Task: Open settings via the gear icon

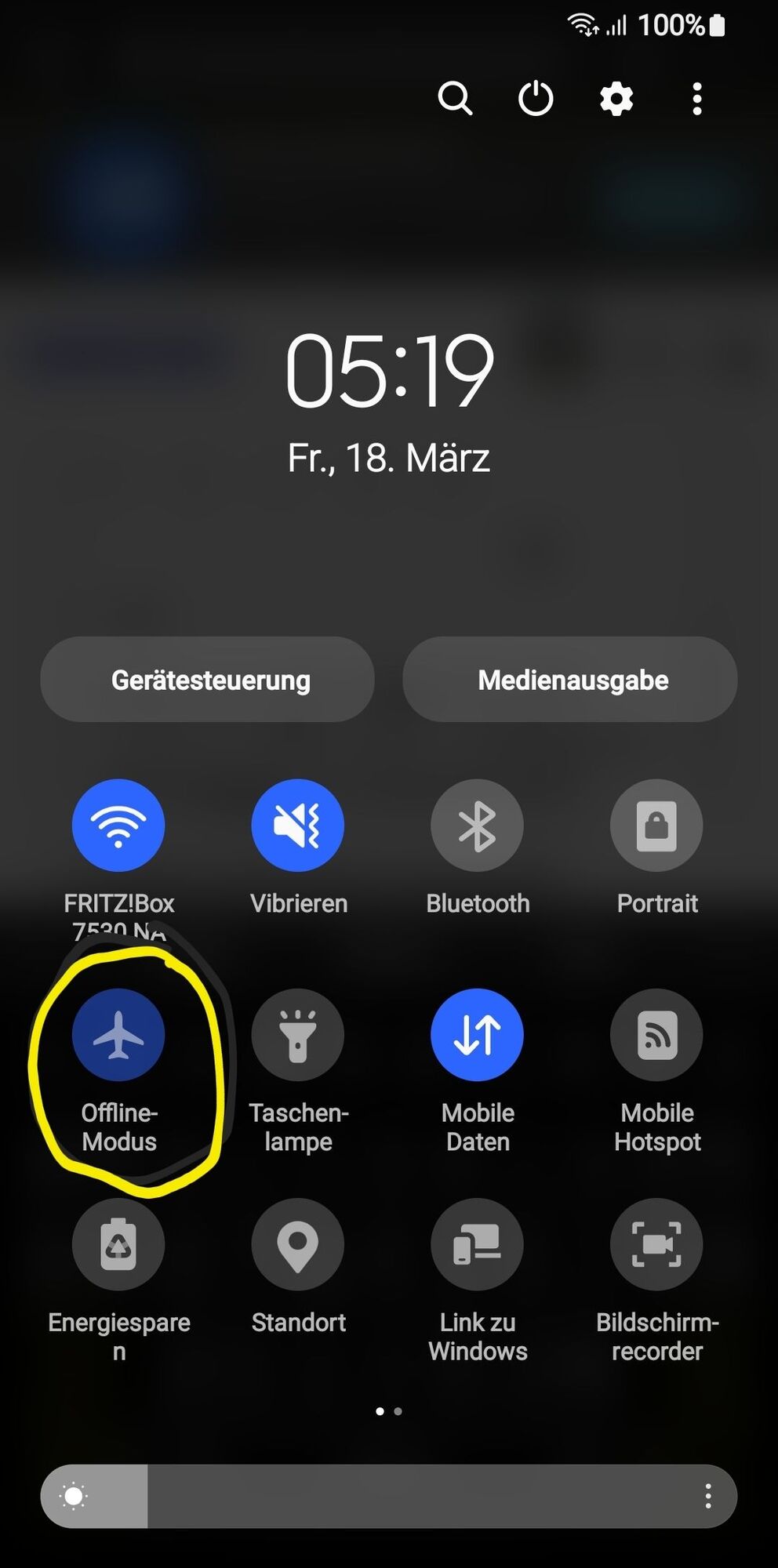Action: click(x=616, y=99)
